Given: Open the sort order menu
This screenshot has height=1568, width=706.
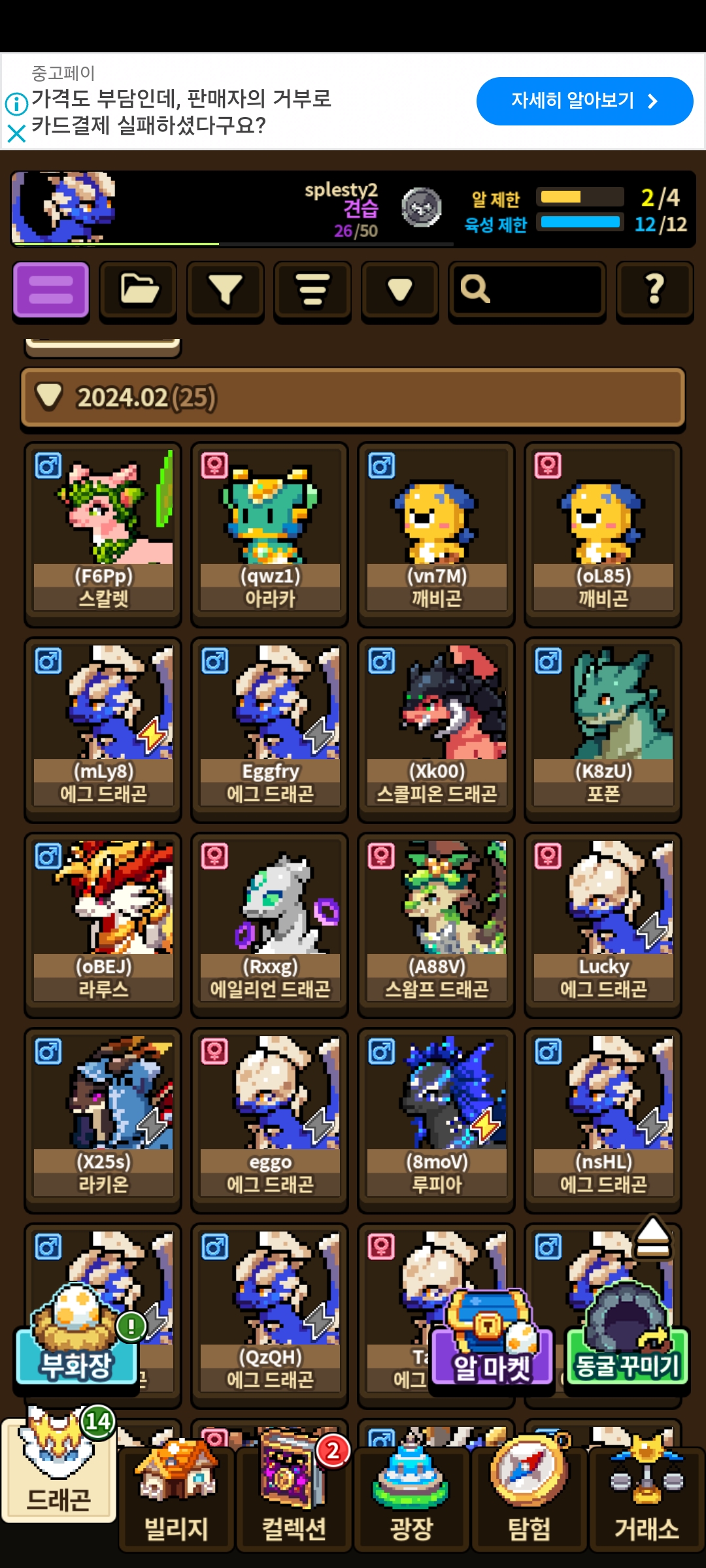Looking at the screenshot, I should [x=312, y=289].
